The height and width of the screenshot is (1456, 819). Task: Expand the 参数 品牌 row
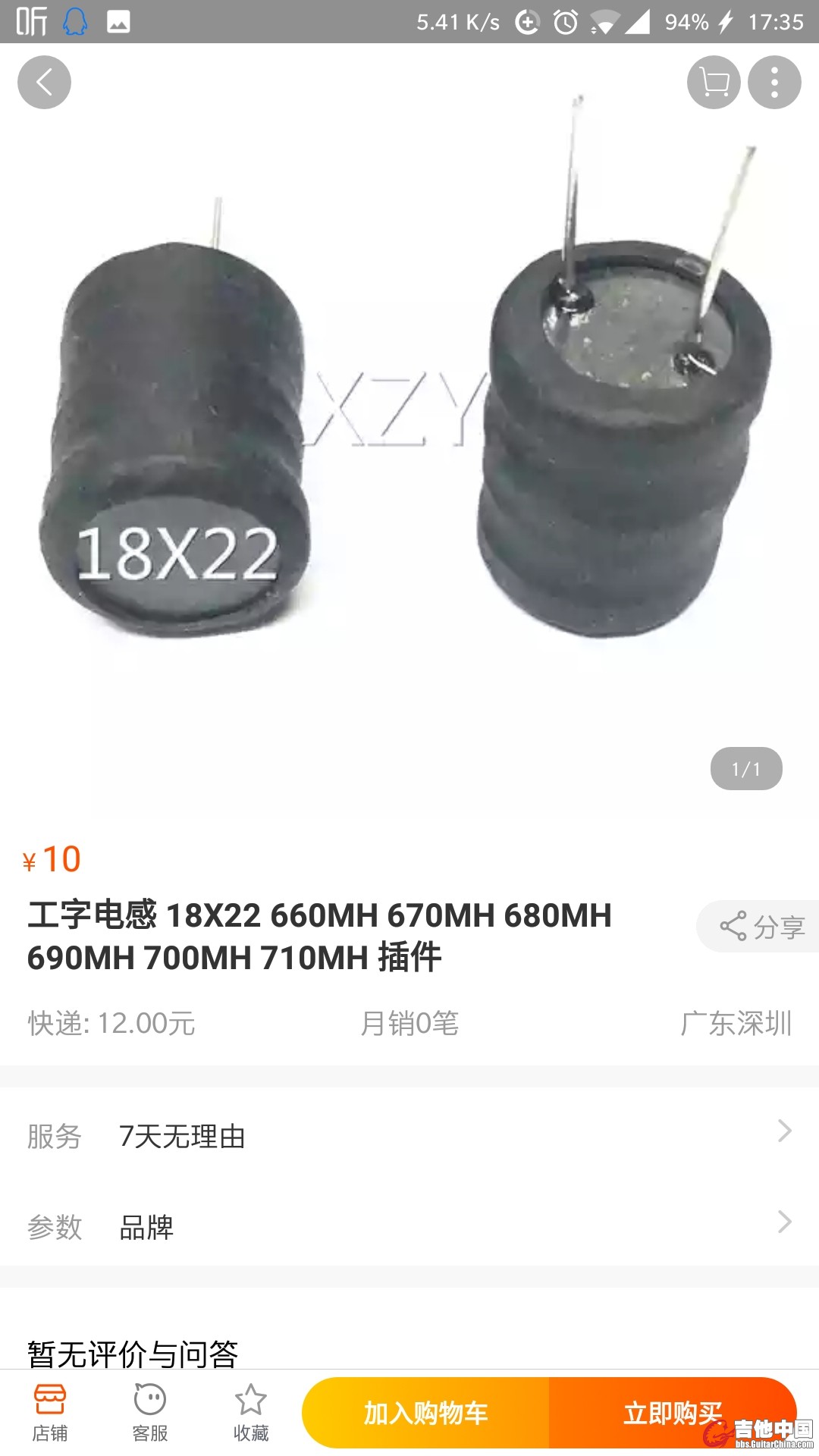click(409, 1225)
